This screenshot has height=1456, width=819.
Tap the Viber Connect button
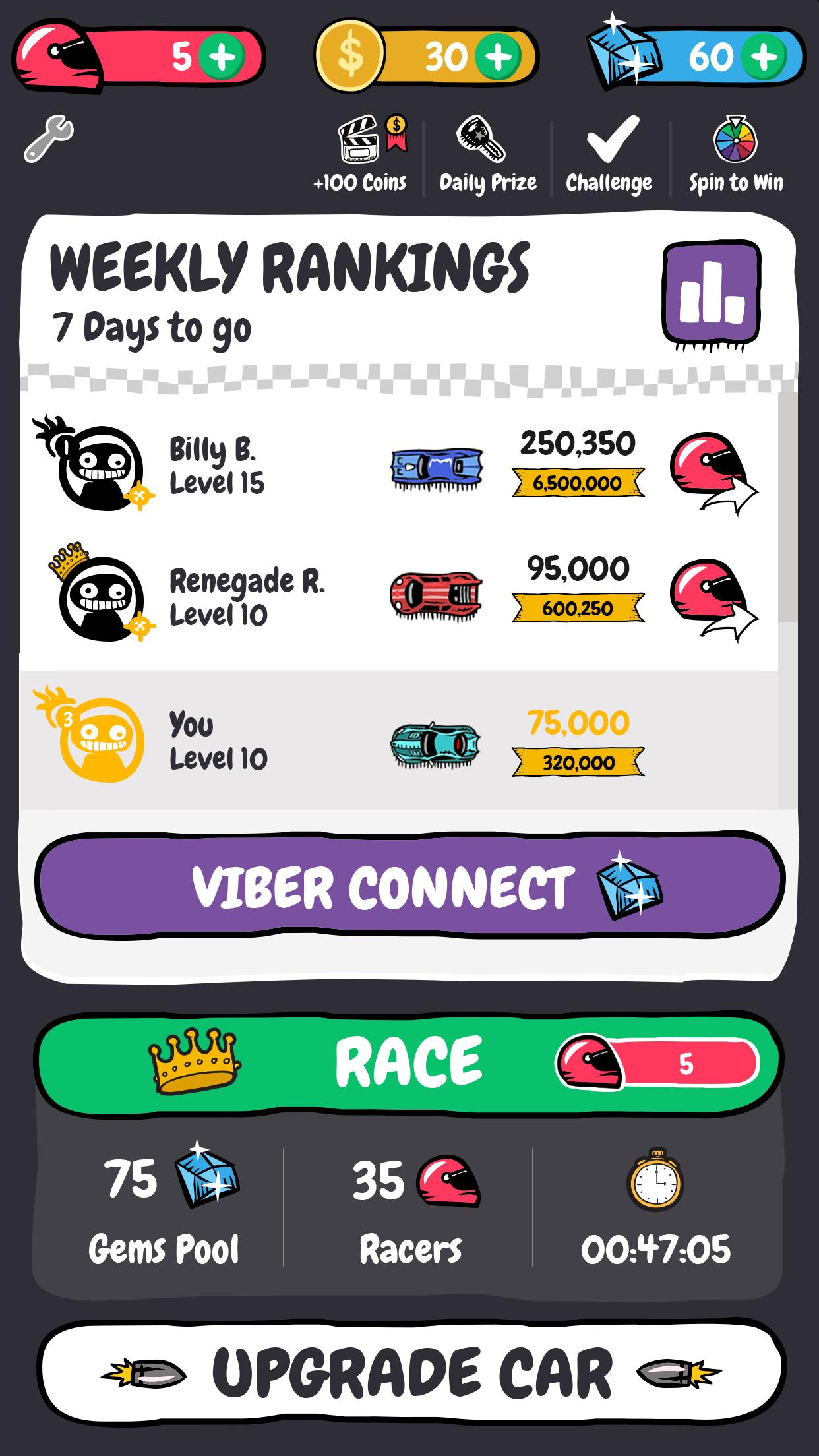pos(409,885)
